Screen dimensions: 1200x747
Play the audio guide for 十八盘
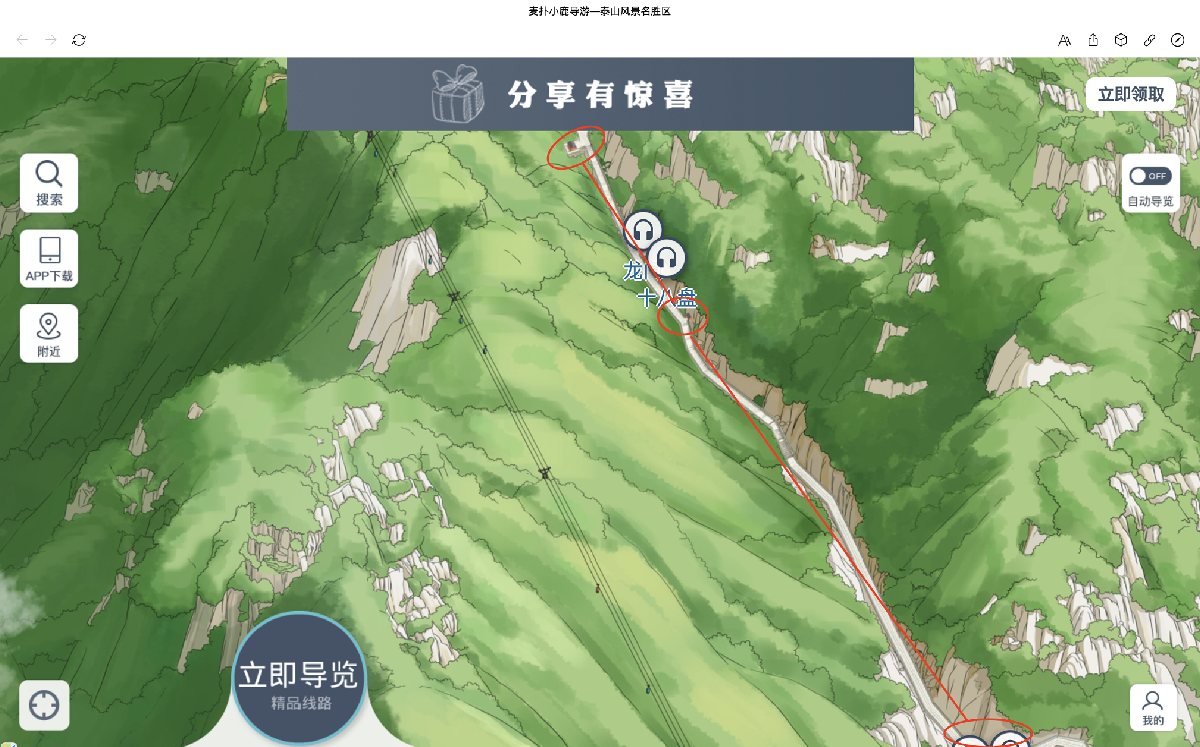[x=666, y=259]
